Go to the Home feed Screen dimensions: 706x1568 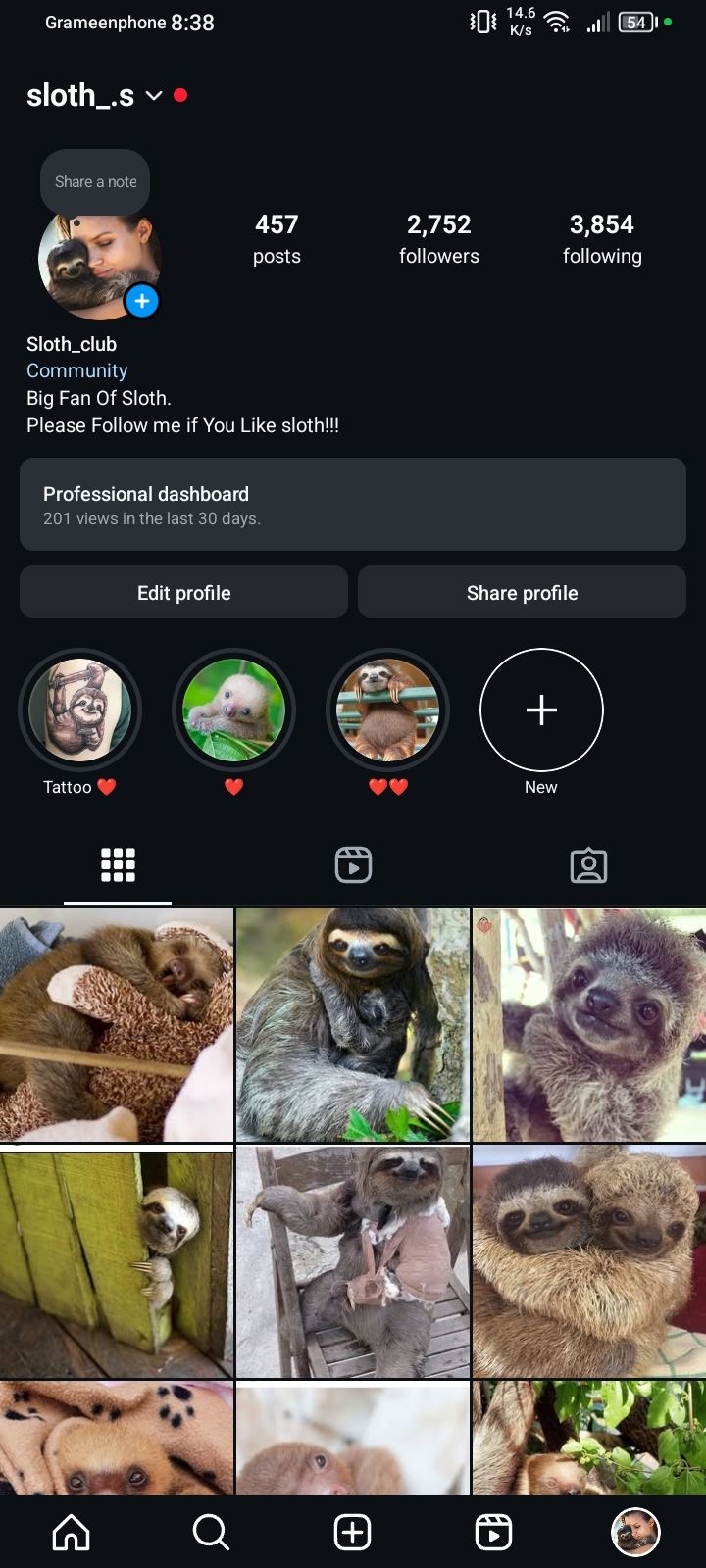71,1532
